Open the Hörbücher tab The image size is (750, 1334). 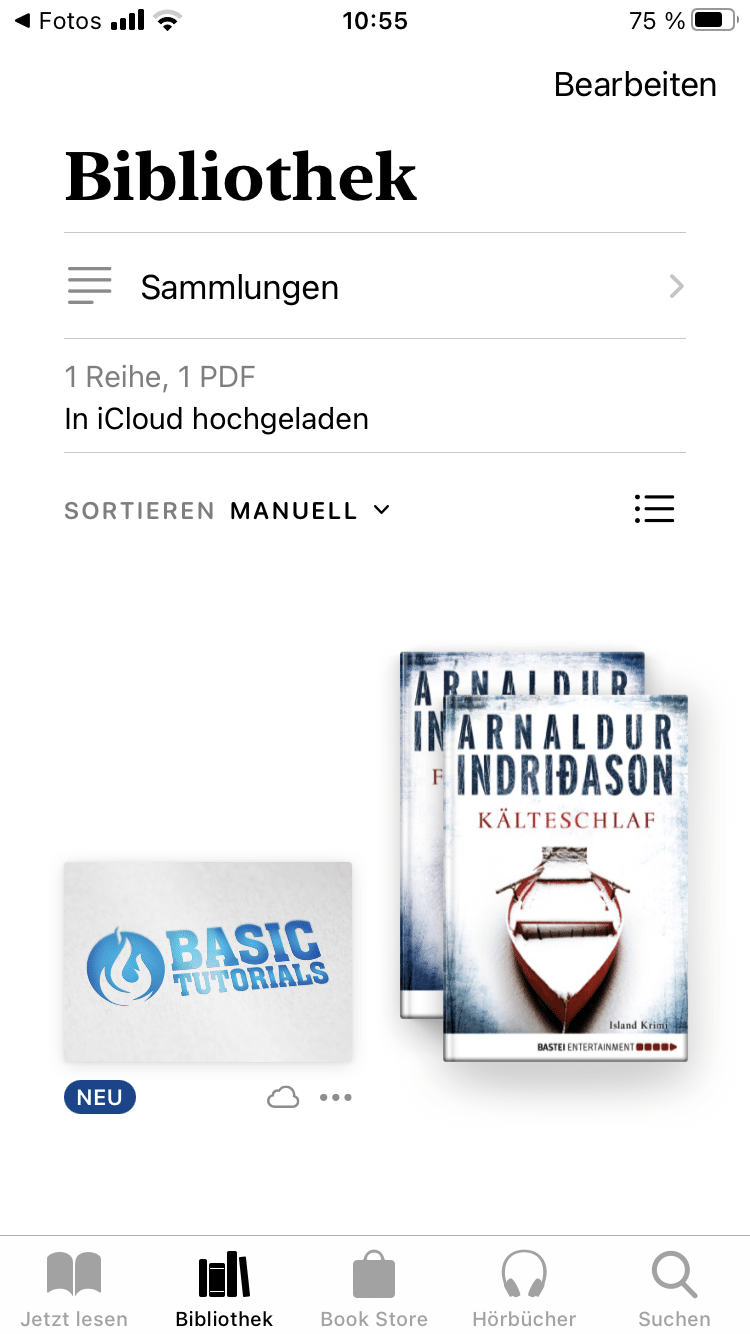524,1290
